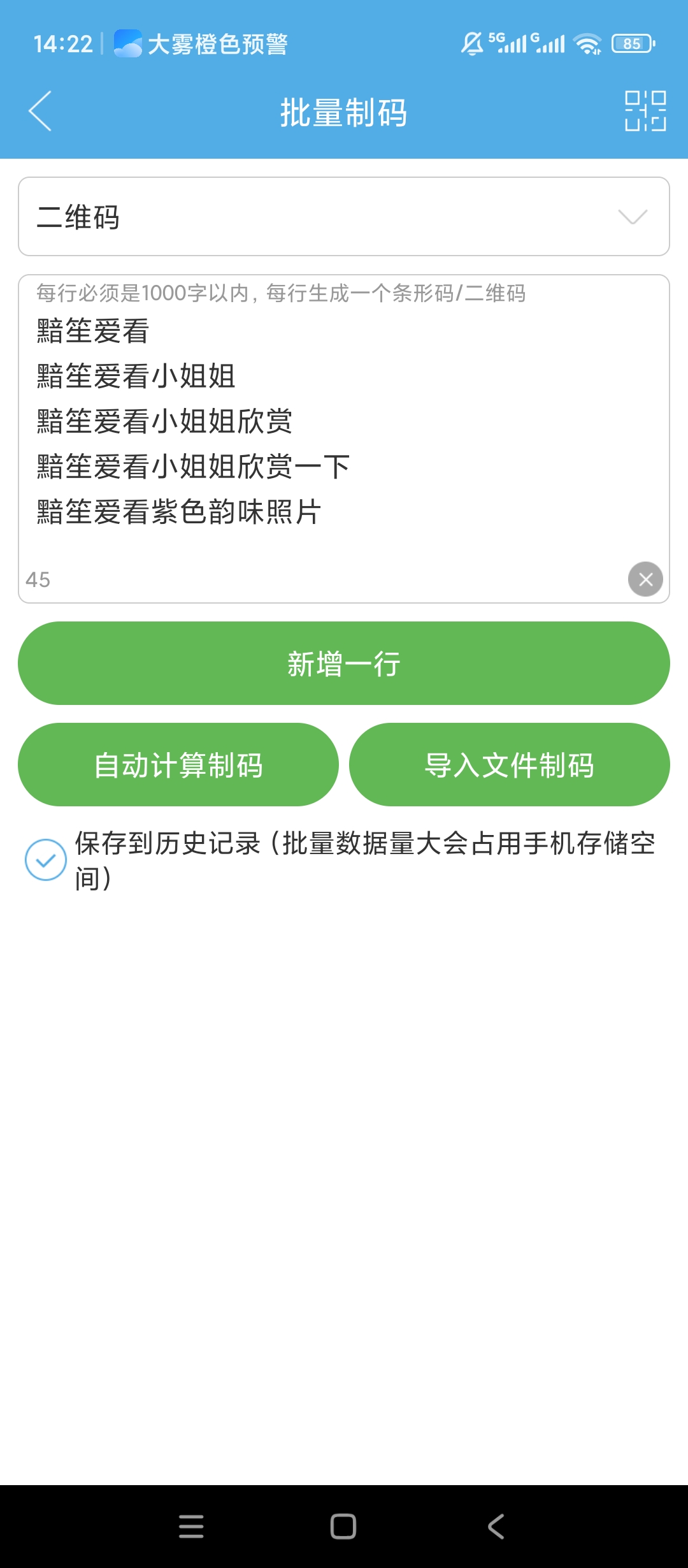Clear the text box with the X button
This screenshot has width=688, height=1568.
pos(645,579)
